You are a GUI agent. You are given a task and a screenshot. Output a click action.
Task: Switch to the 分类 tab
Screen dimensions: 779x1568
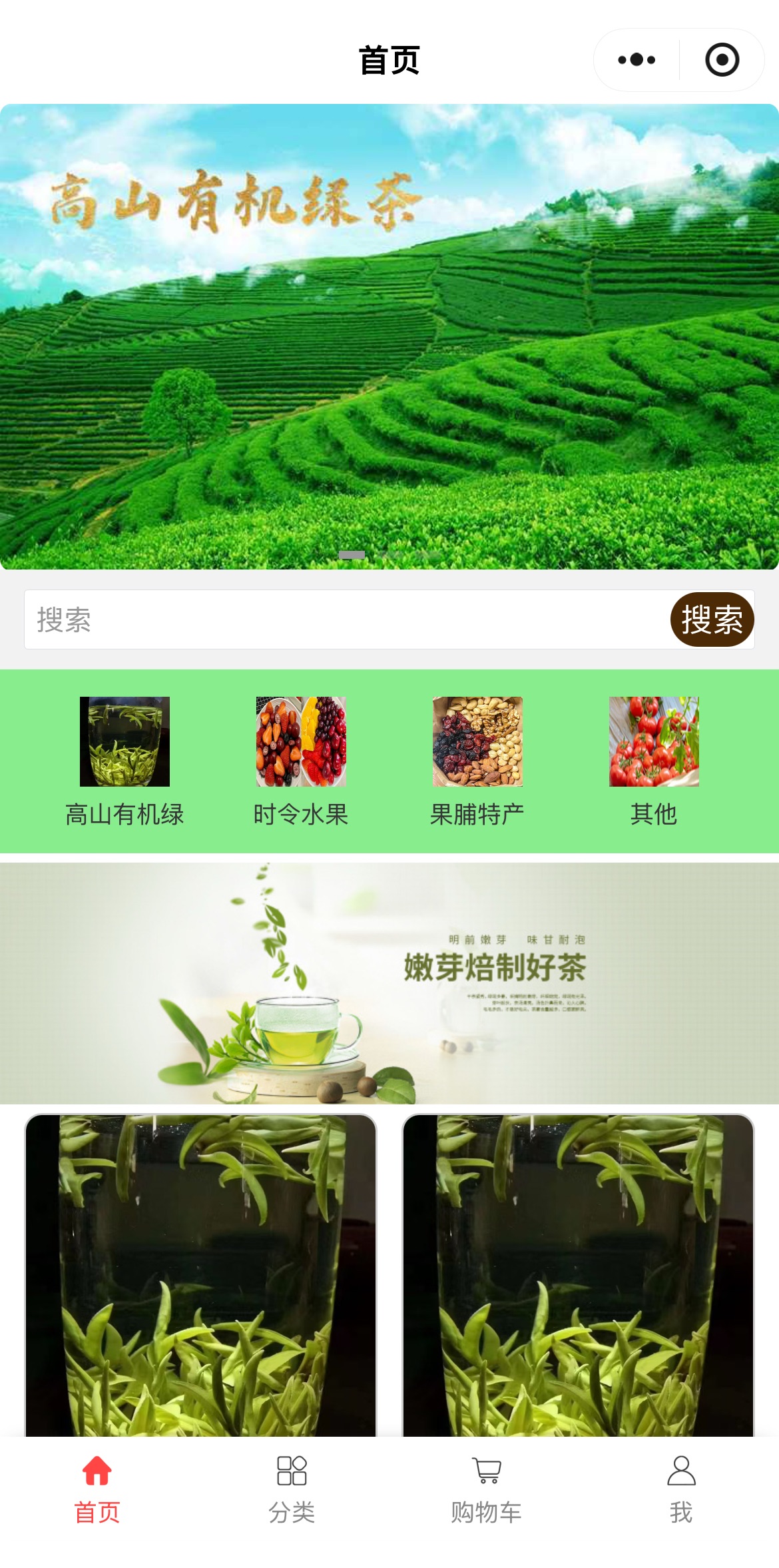(292, 1489)
